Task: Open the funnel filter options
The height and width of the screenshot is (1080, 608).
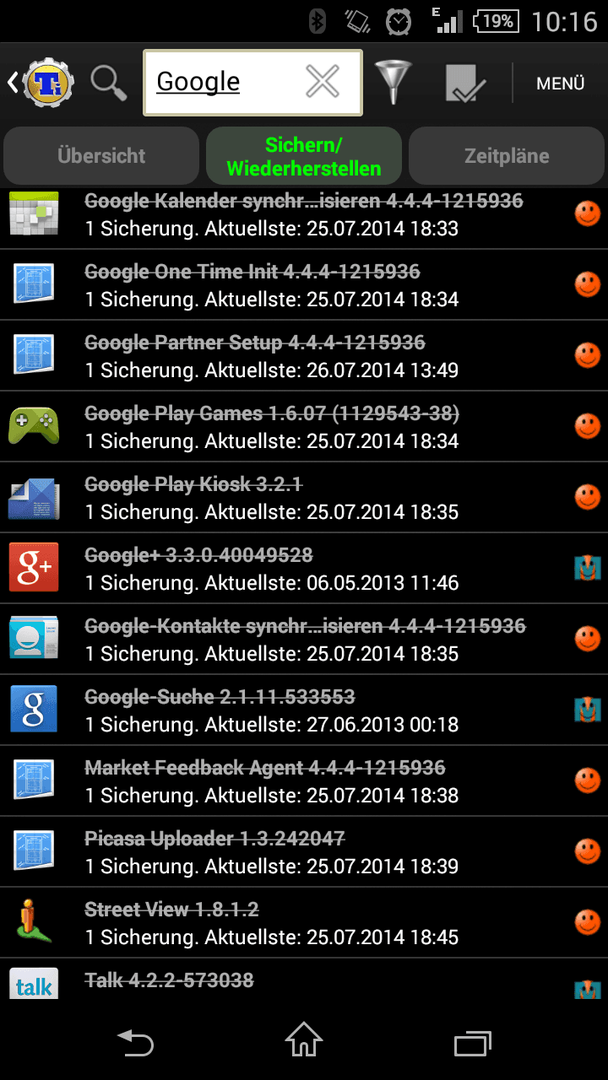Action: tap(393, 83)
